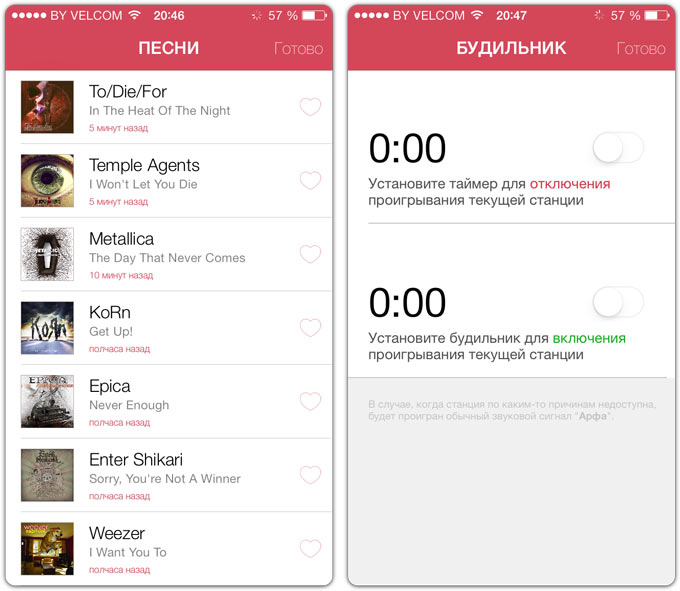The height and width of the screenshot is (591, 680).
Task: Tap Готово on the Песни screen
Action: (298, 49)
